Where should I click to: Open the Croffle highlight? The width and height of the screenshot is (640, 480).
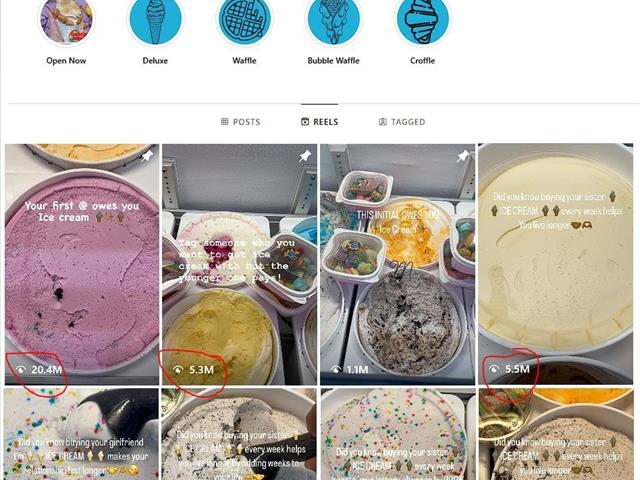point(423,20)
